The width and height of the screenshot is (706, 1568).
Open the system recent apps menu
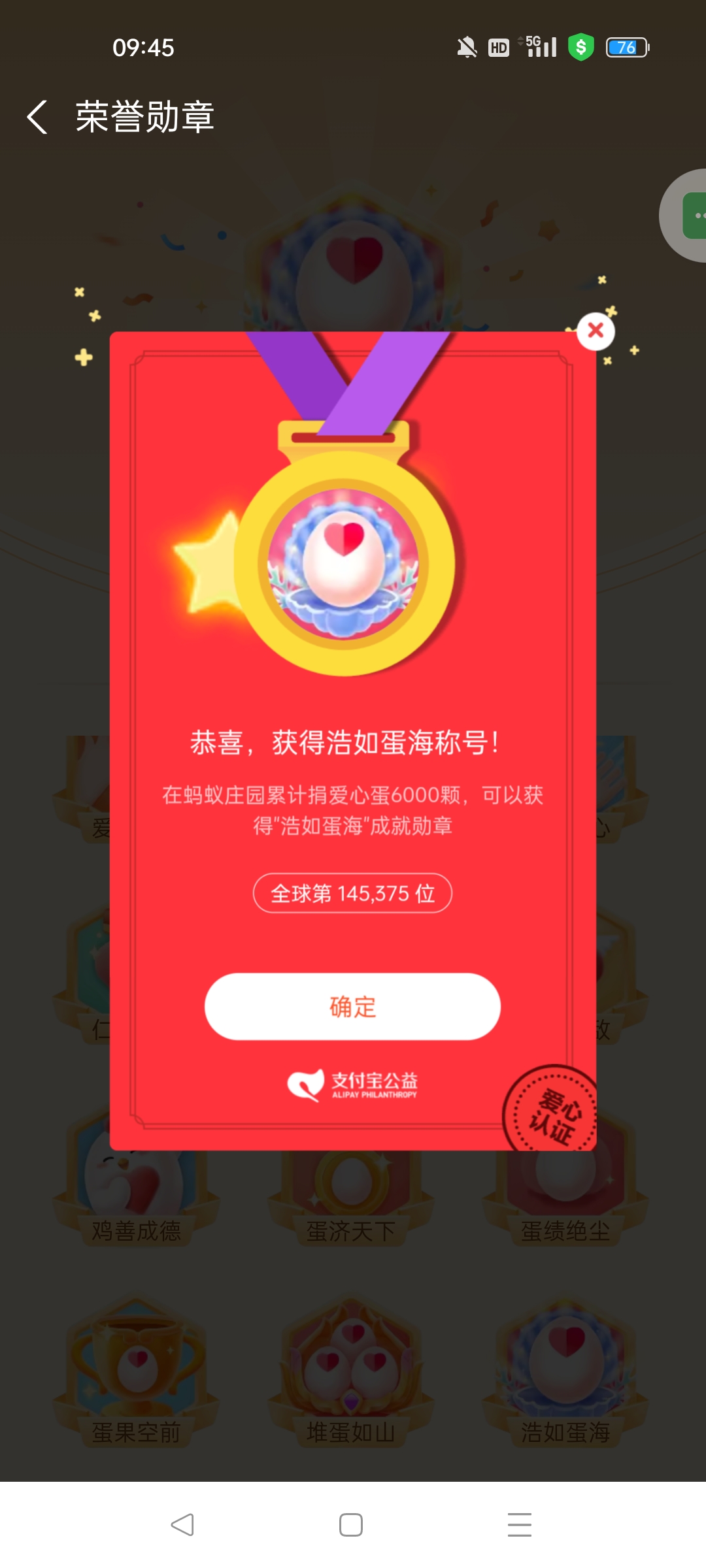520,1525
